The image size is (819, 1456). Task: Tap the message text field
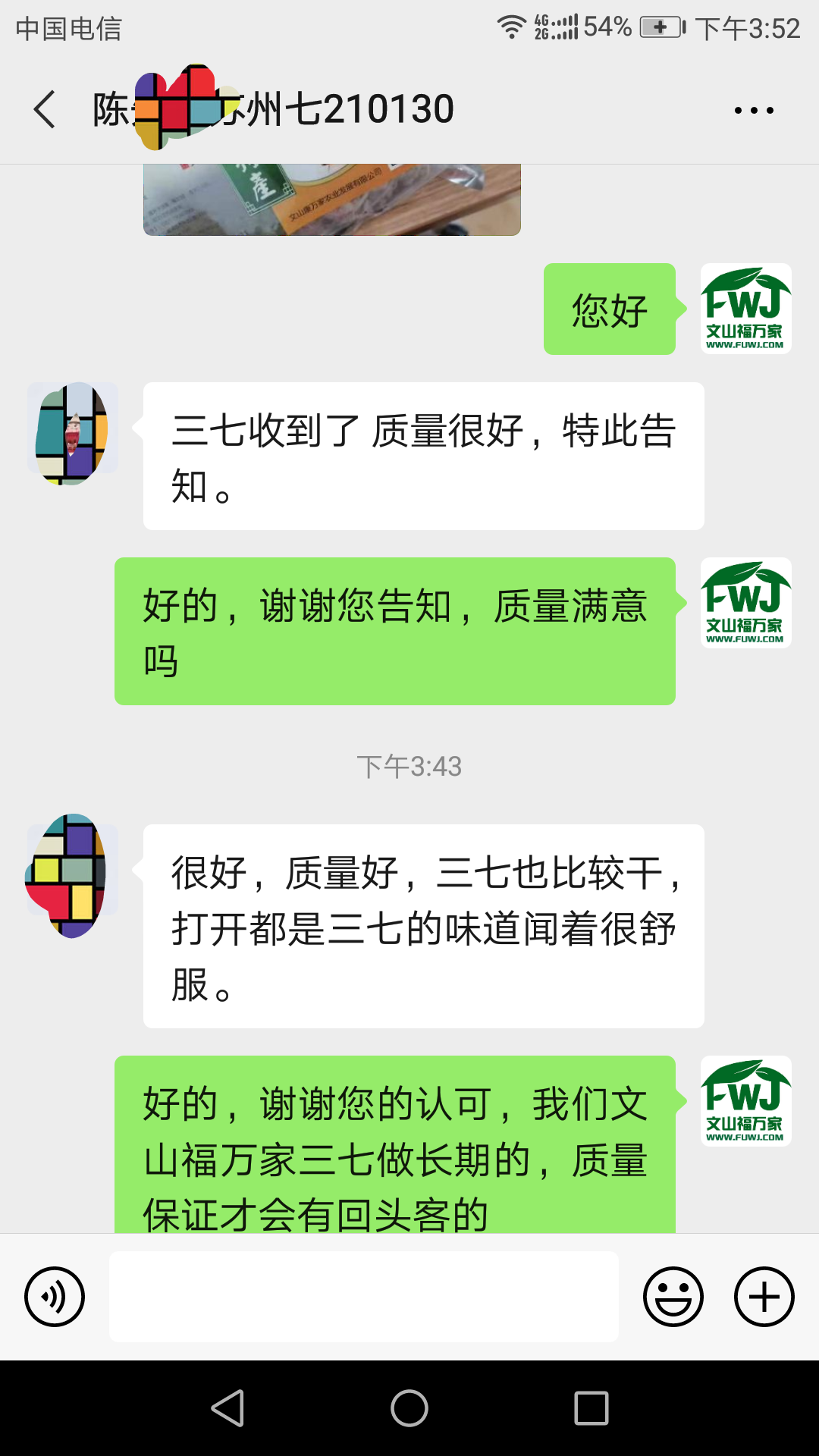tap(364, 1297)
